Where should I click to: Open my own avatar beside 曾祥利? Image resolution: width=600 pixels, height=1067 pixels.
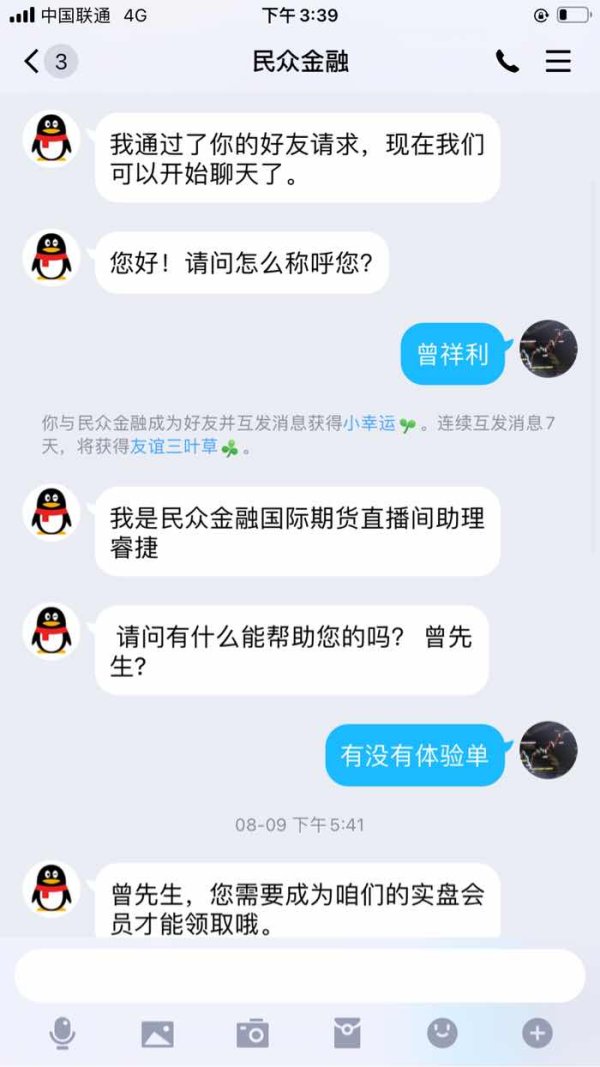pyautogui.click(x=548, y=349)
